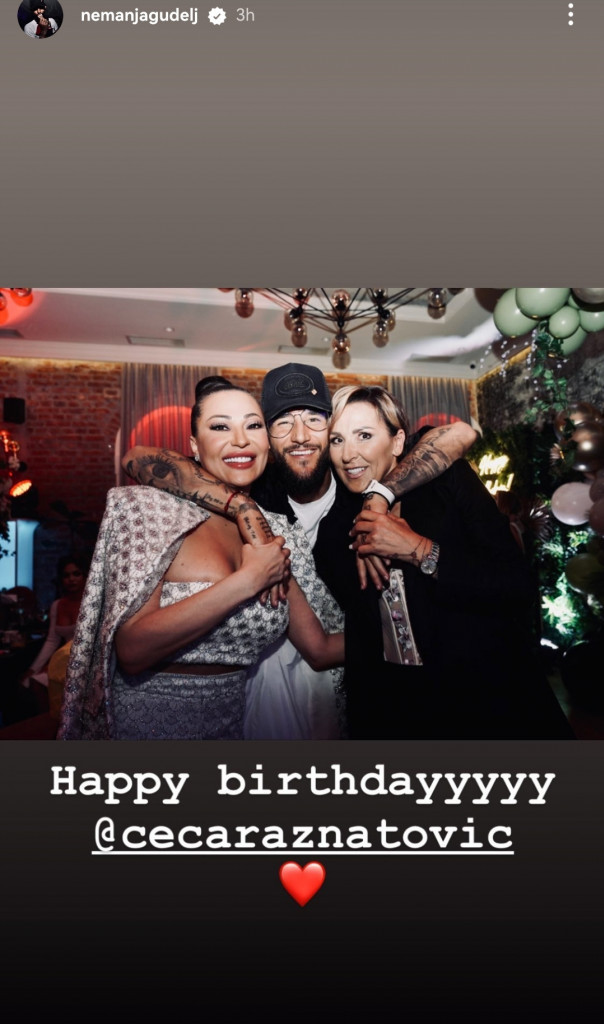The image size is (604, 1024).
Task: Open the @cecaraznatovic mention
Action: tap(302, 833)
